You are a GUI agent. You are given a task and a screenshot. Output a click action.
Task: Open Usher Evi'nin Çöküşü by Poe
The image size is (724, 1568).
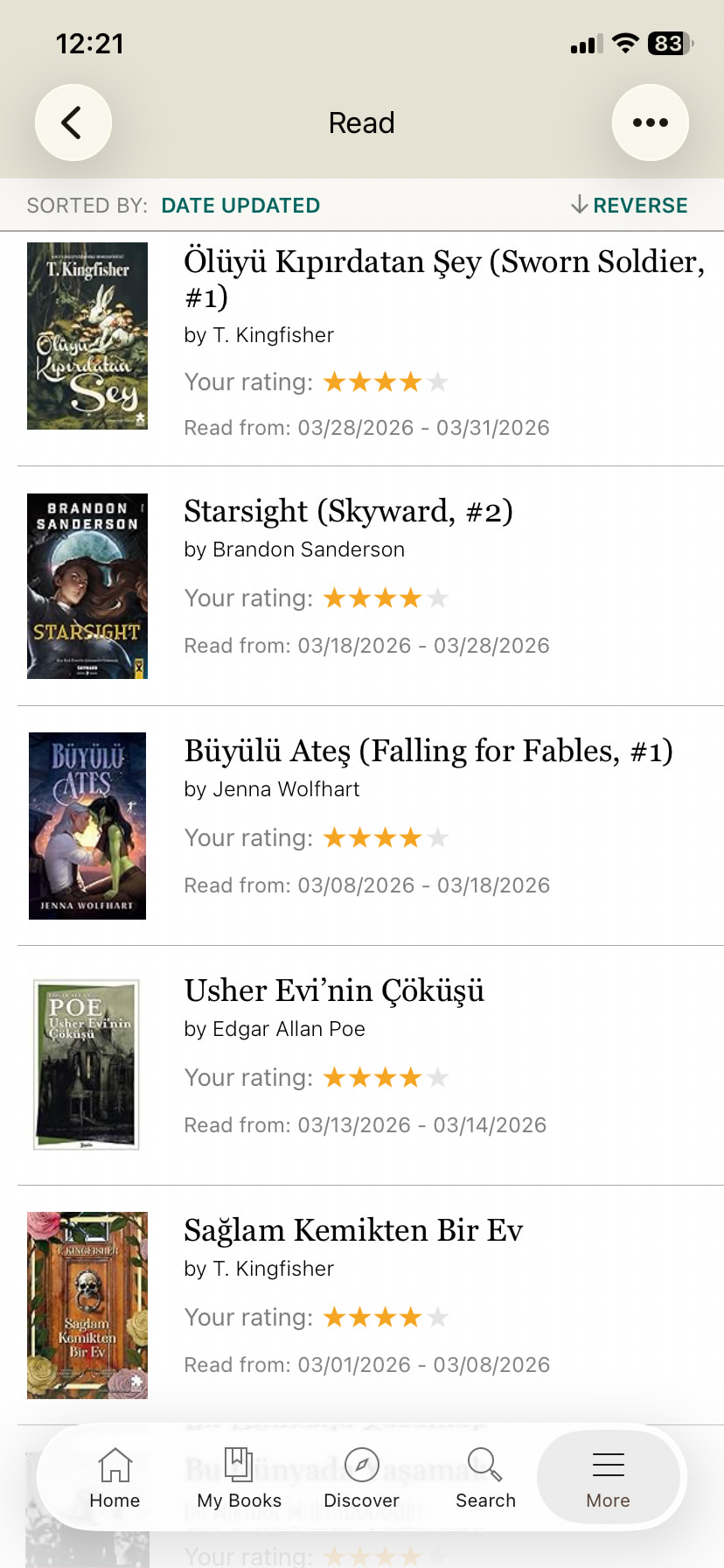coord(334,990)
